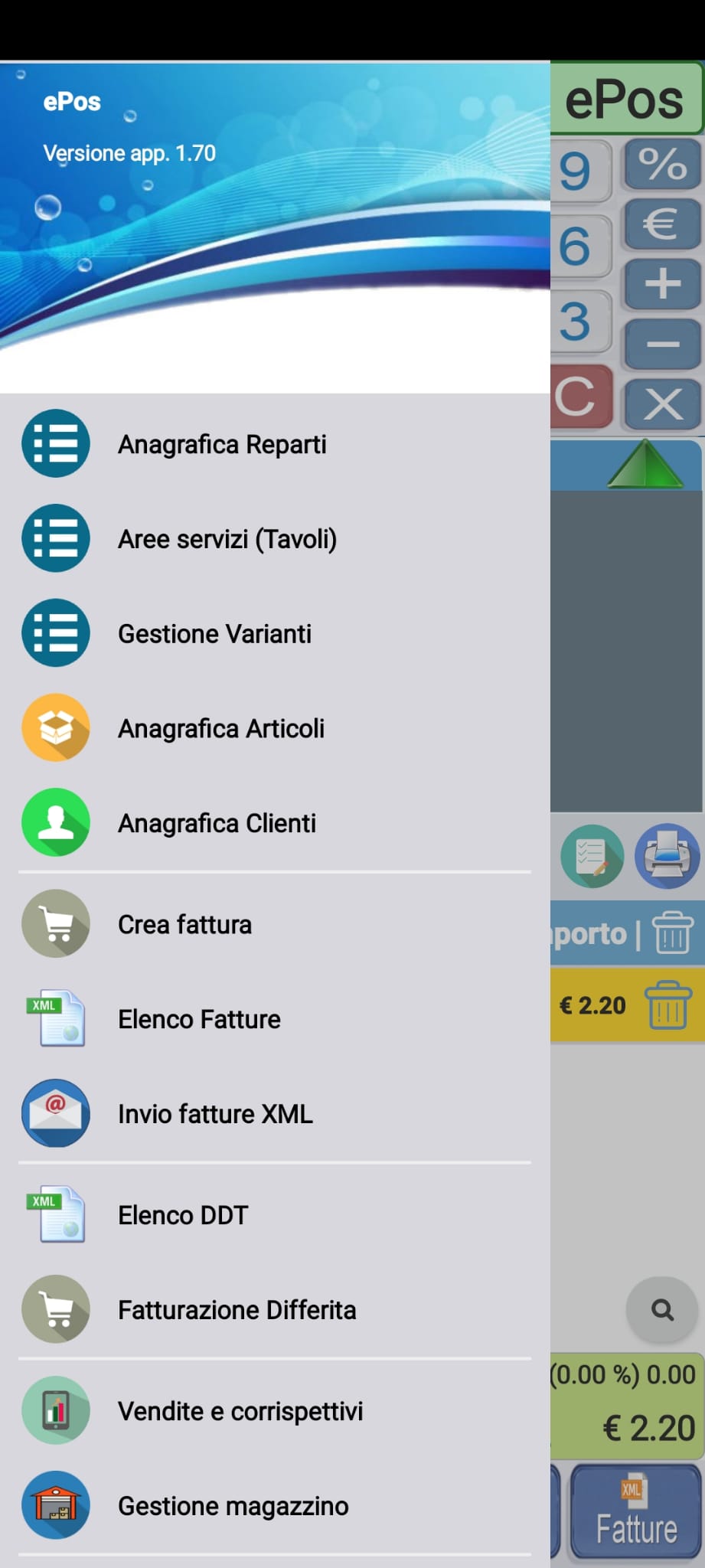Tap the search magnifier button
This screenshot has width=705, height=1568.
pyautogui.click(x=662, y=1310)
